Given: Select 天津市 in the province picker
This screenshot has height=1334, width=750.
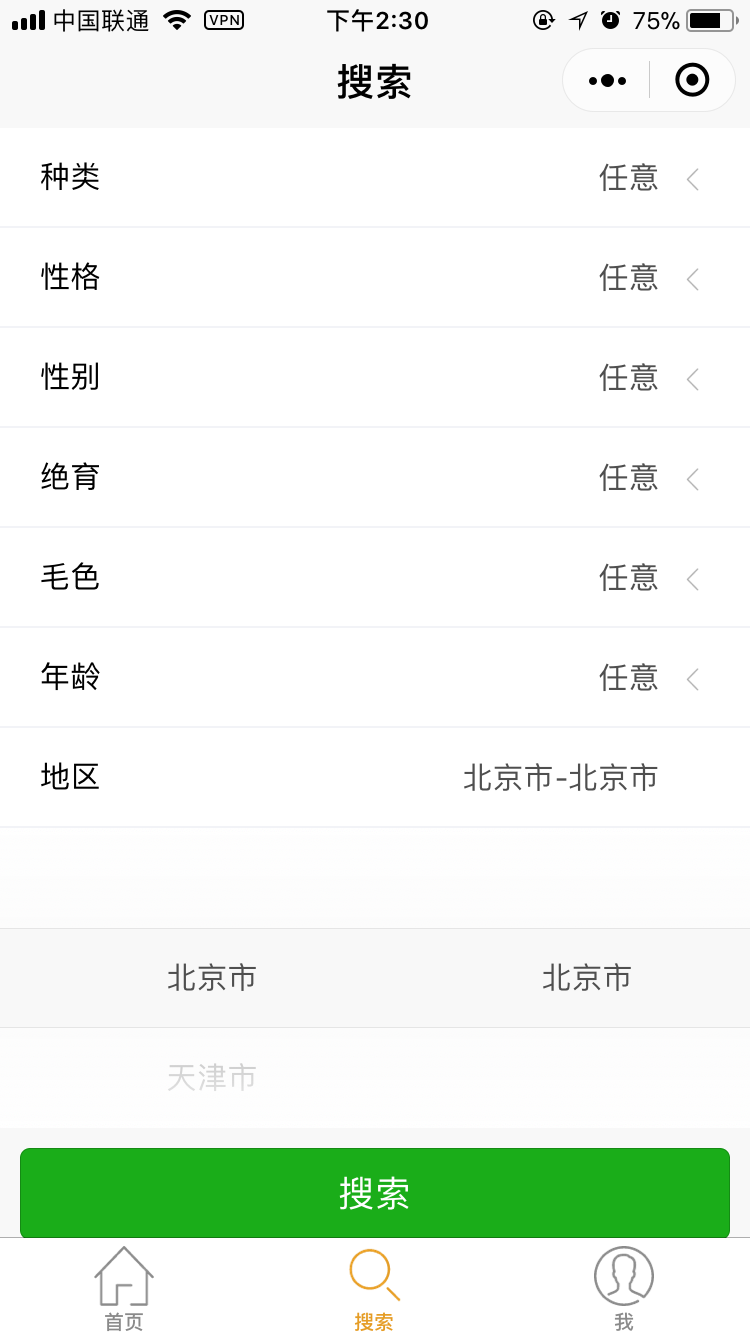Looking at the screenshot, I should tap(212, 1077).
